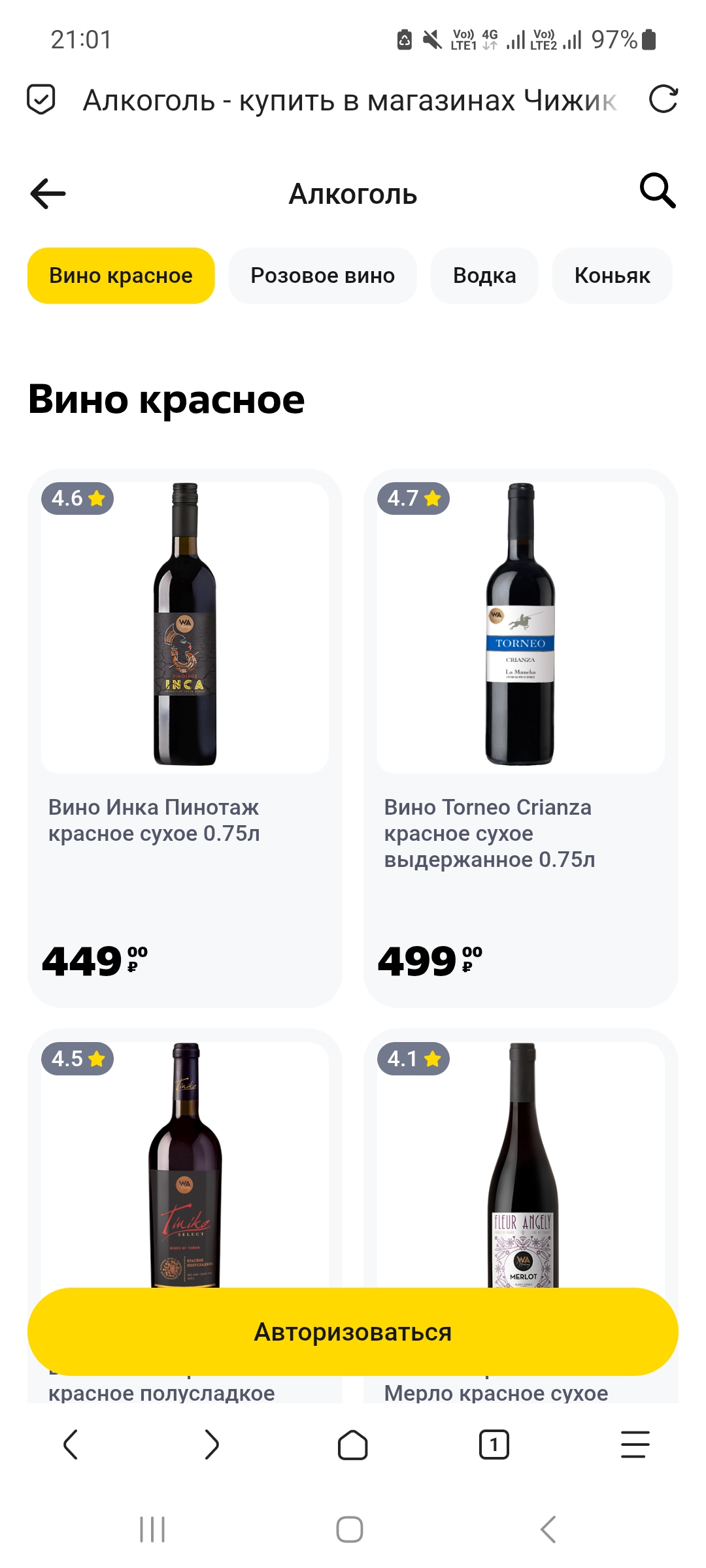
Task: Go forward in the browser toolbar
Action: tap(212, 1445)
